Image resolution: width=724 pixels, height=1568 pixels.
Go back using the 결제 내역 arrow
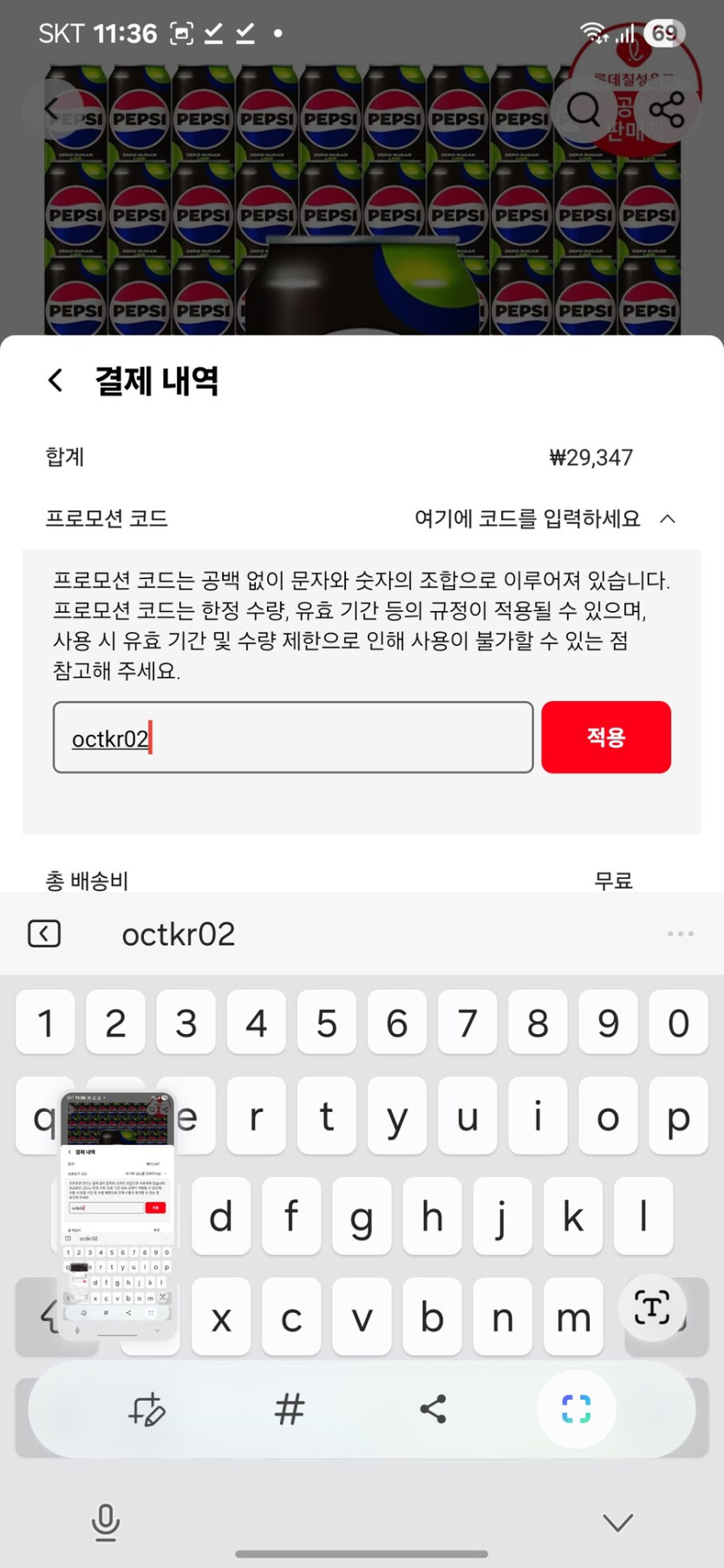55,380
